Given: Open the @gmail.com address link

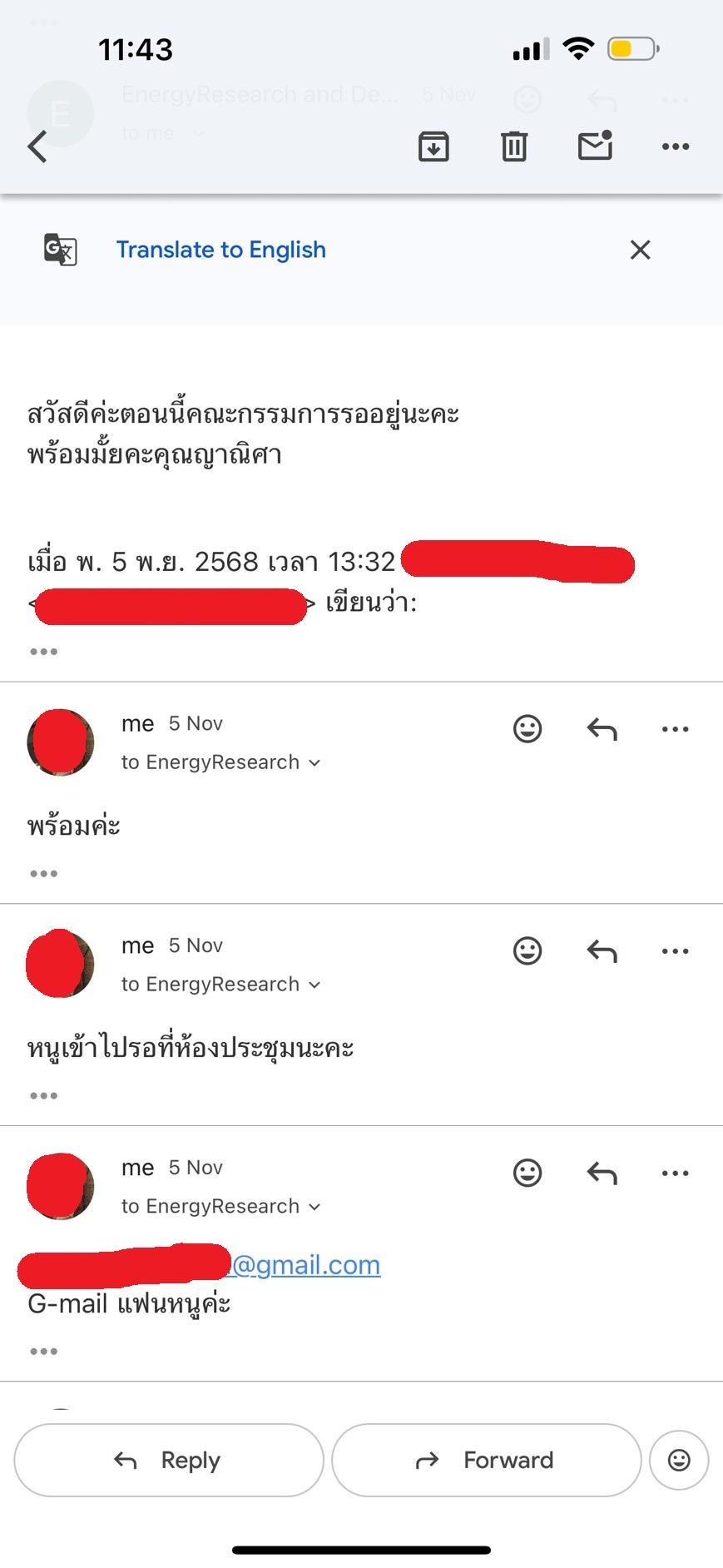Looking at the screenshot, I should pos(305,1265).
